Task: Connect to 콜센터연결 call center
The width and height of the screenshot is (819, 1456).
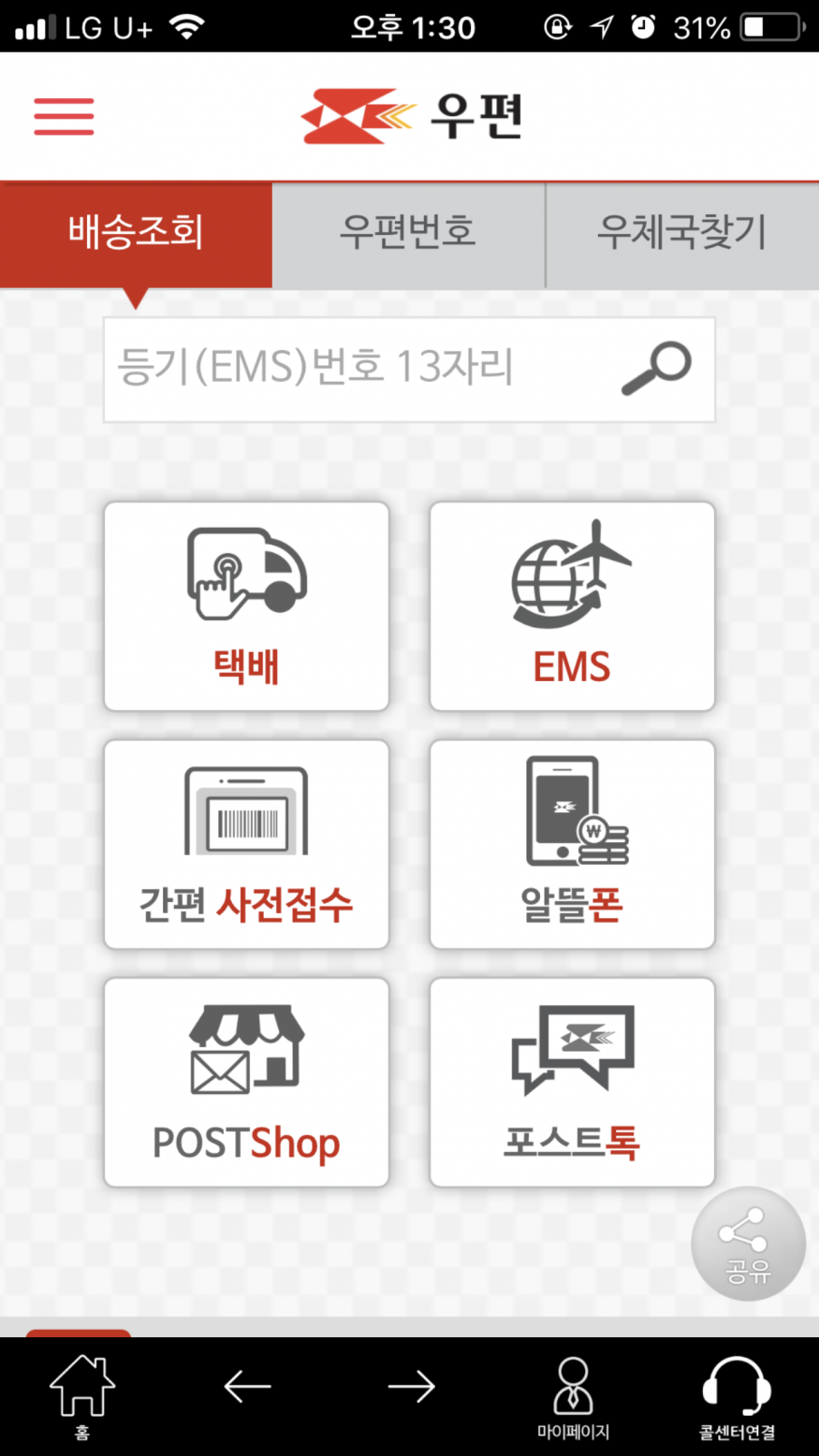Action: (x=737, y=1395)
